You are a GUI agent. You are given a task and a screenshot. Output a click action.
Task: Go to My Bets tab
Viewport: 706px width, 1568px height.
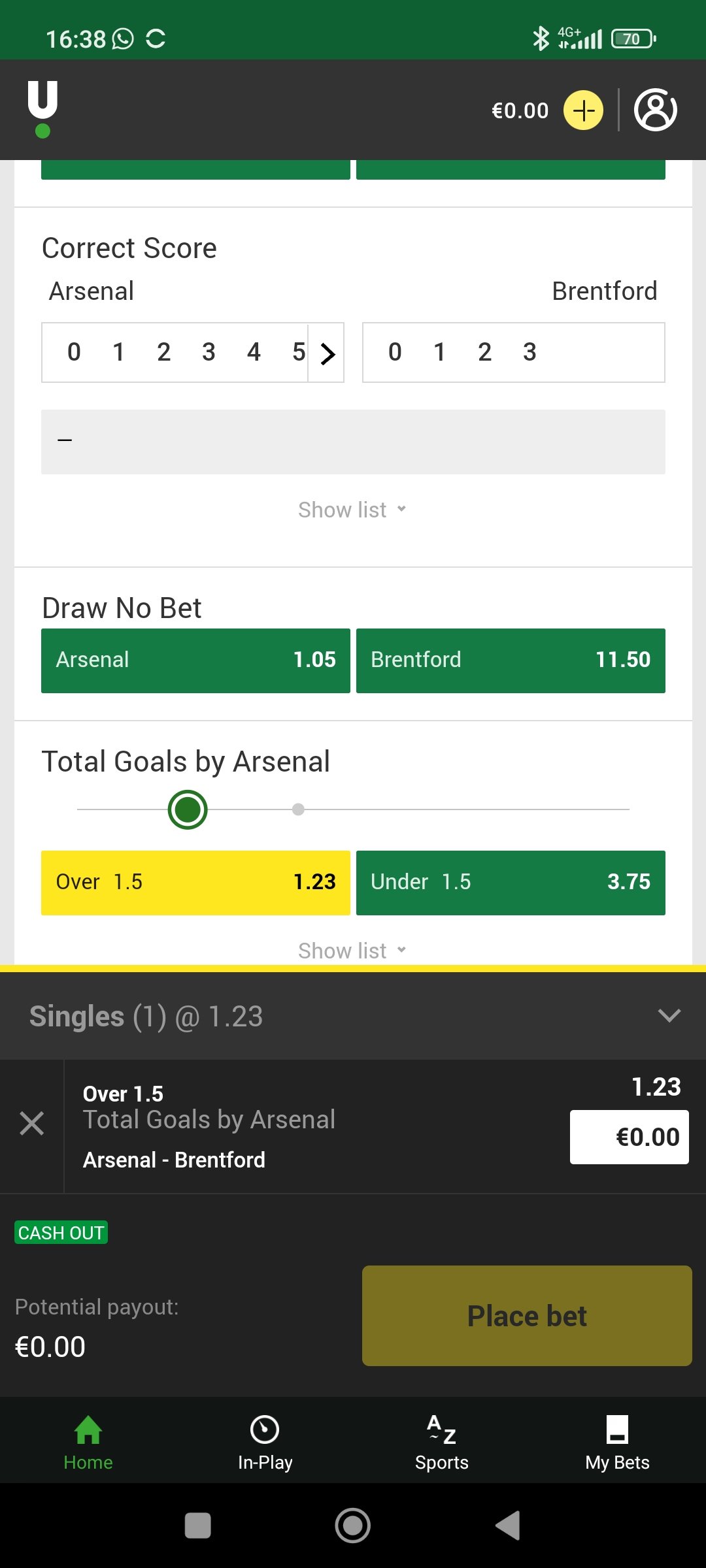[x=617, y=1443]
